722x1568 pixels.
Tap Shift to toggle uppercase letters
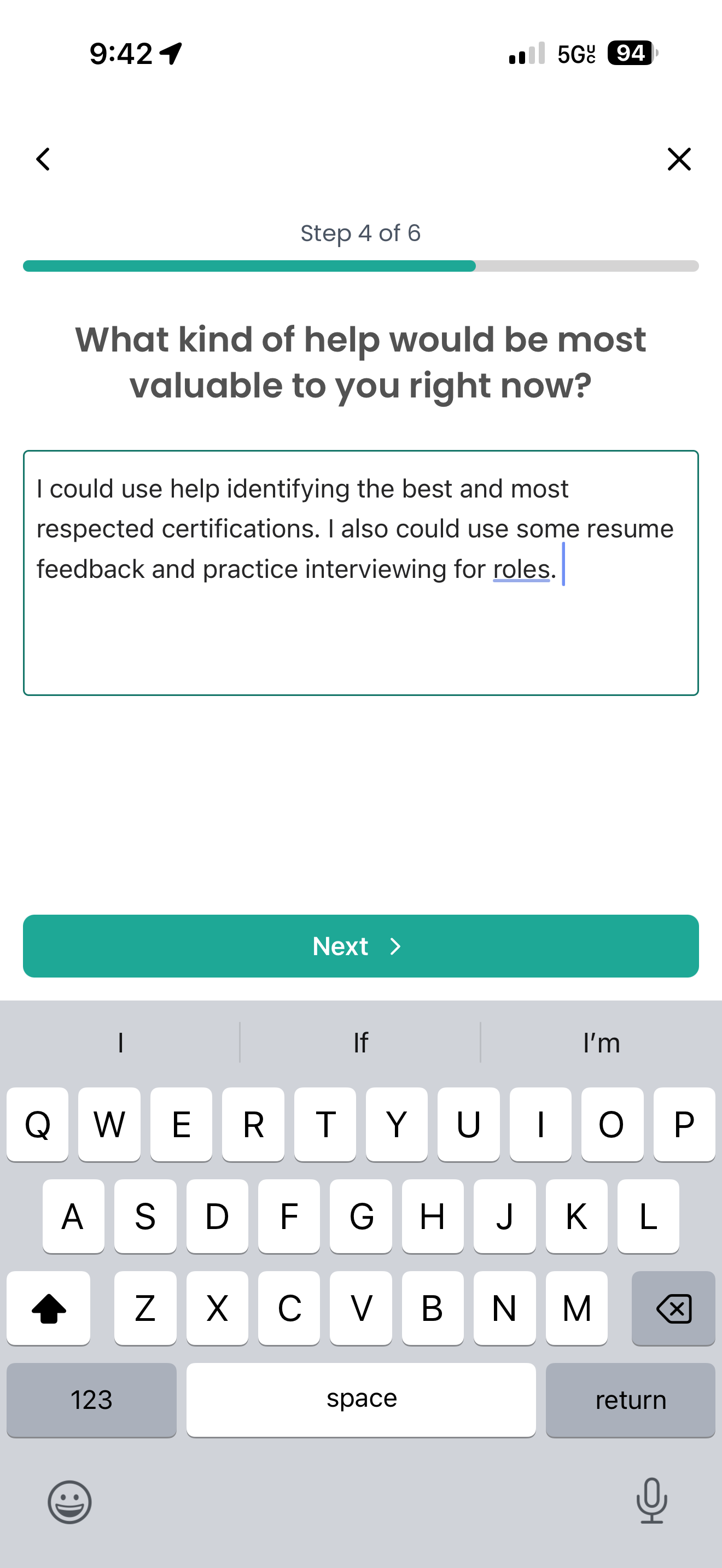tap(49, 1308)
